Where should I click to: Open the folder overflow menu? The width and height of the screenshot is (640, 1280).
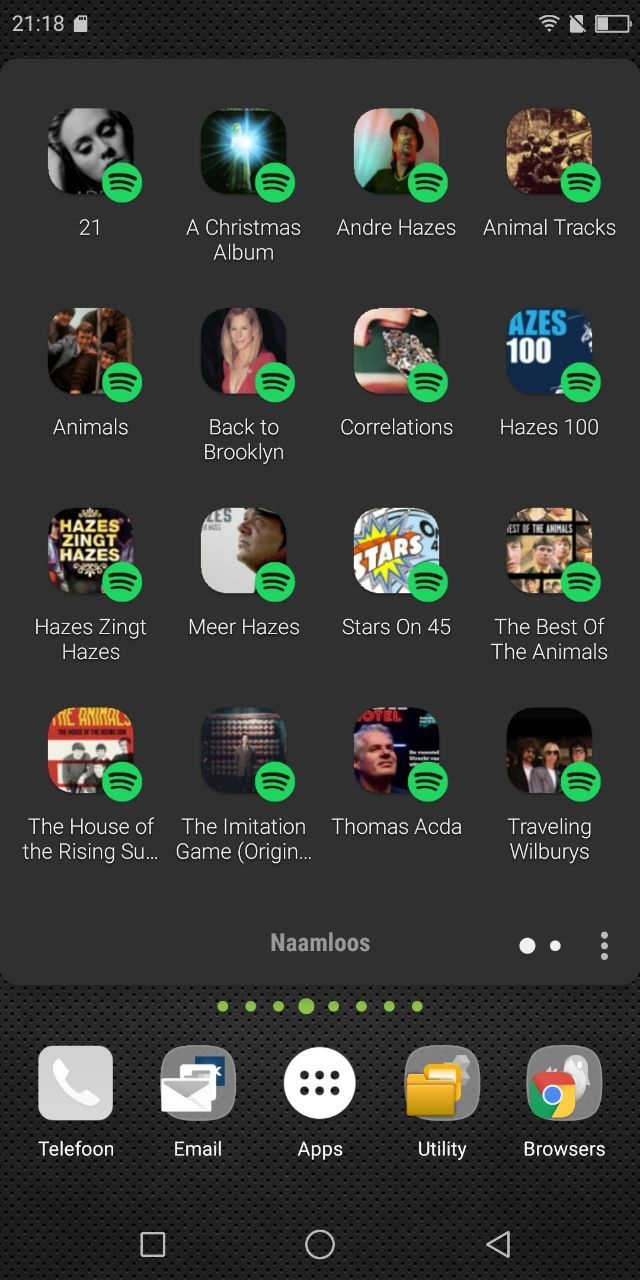pyautogui.click(x=604, y=945)
